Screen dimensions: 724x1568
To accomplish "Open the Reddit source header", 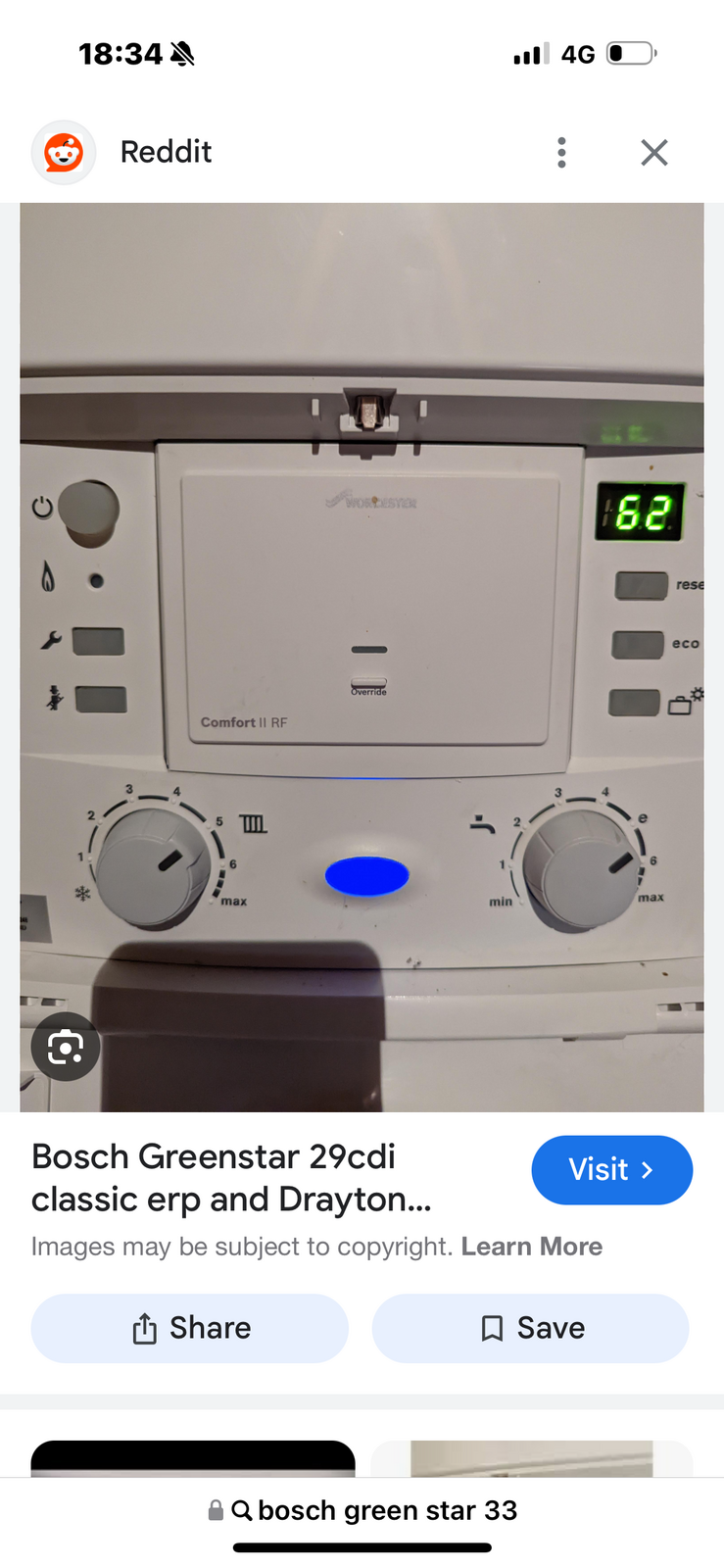I will click(165, 152).
